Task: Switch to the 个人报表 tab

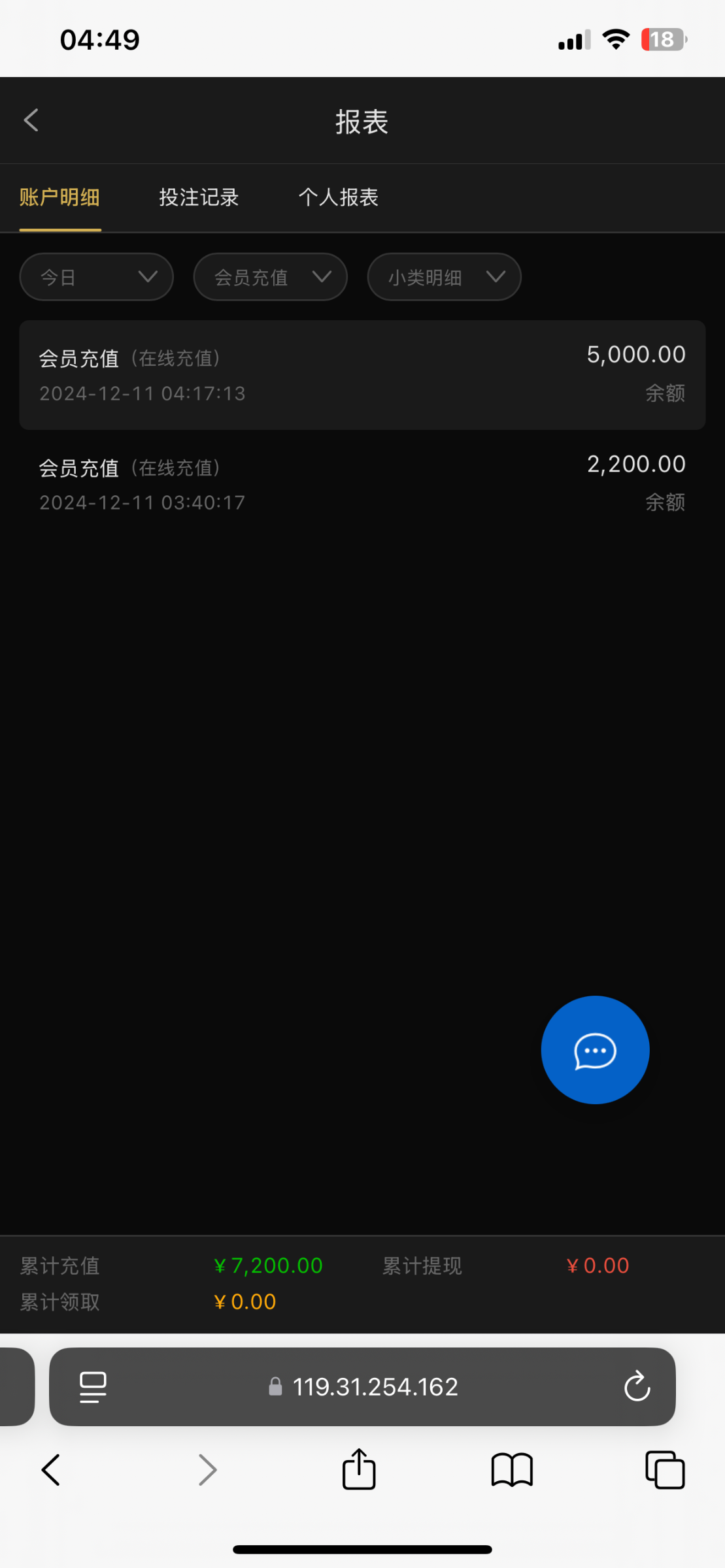Action: (339, 197)
